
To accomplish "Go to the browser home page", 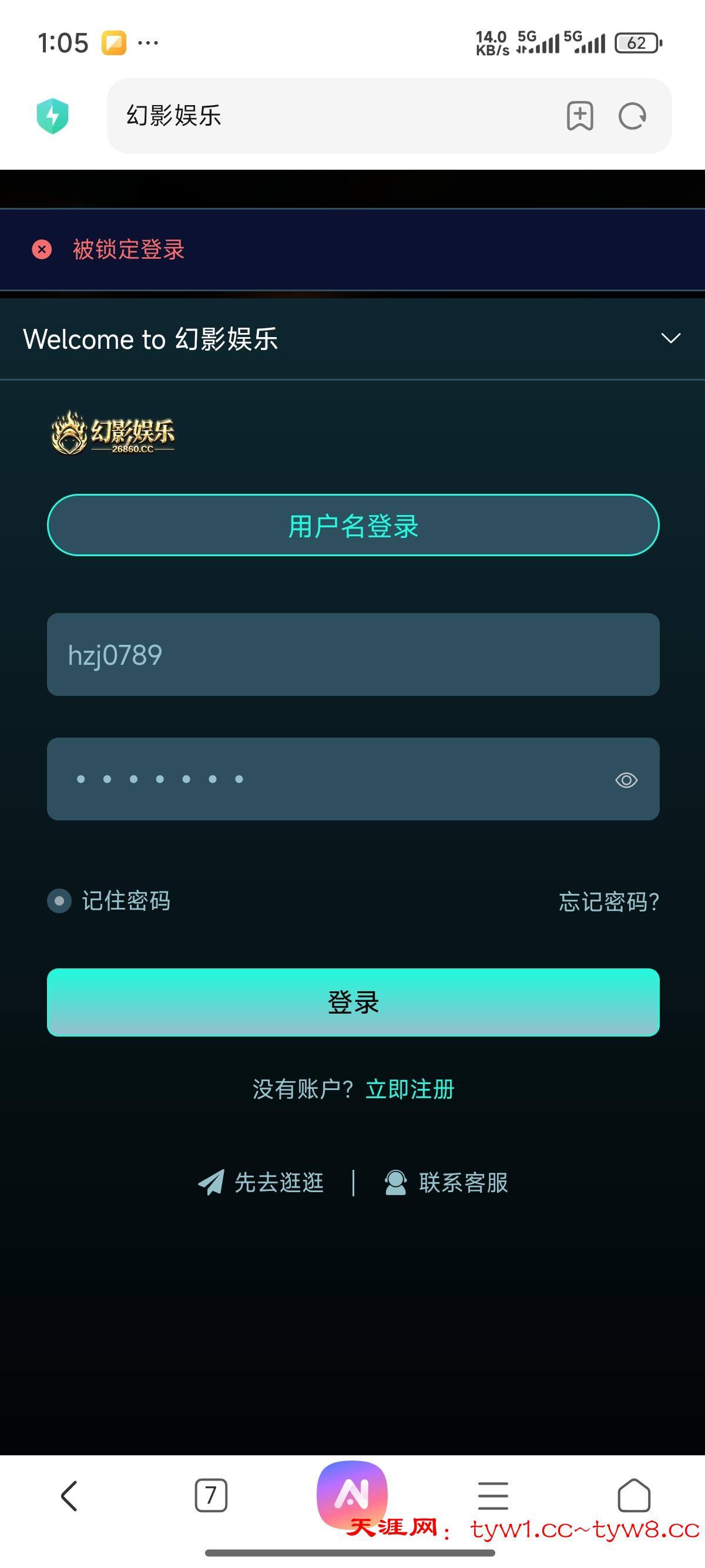I will [634, 1496].
